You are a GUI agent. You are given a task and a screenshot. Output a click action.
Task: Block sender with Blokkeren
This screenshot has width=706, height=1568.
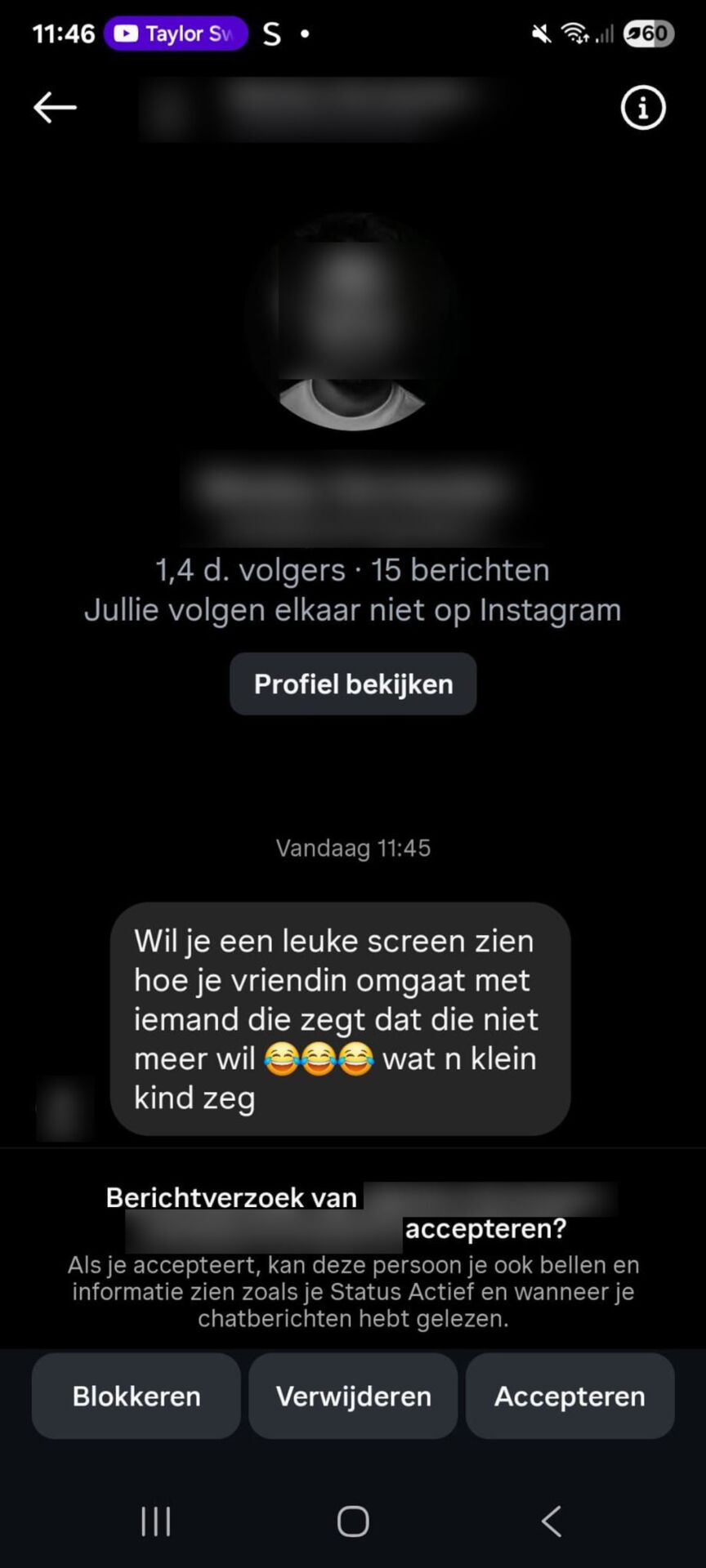(x=136, y=1396)
